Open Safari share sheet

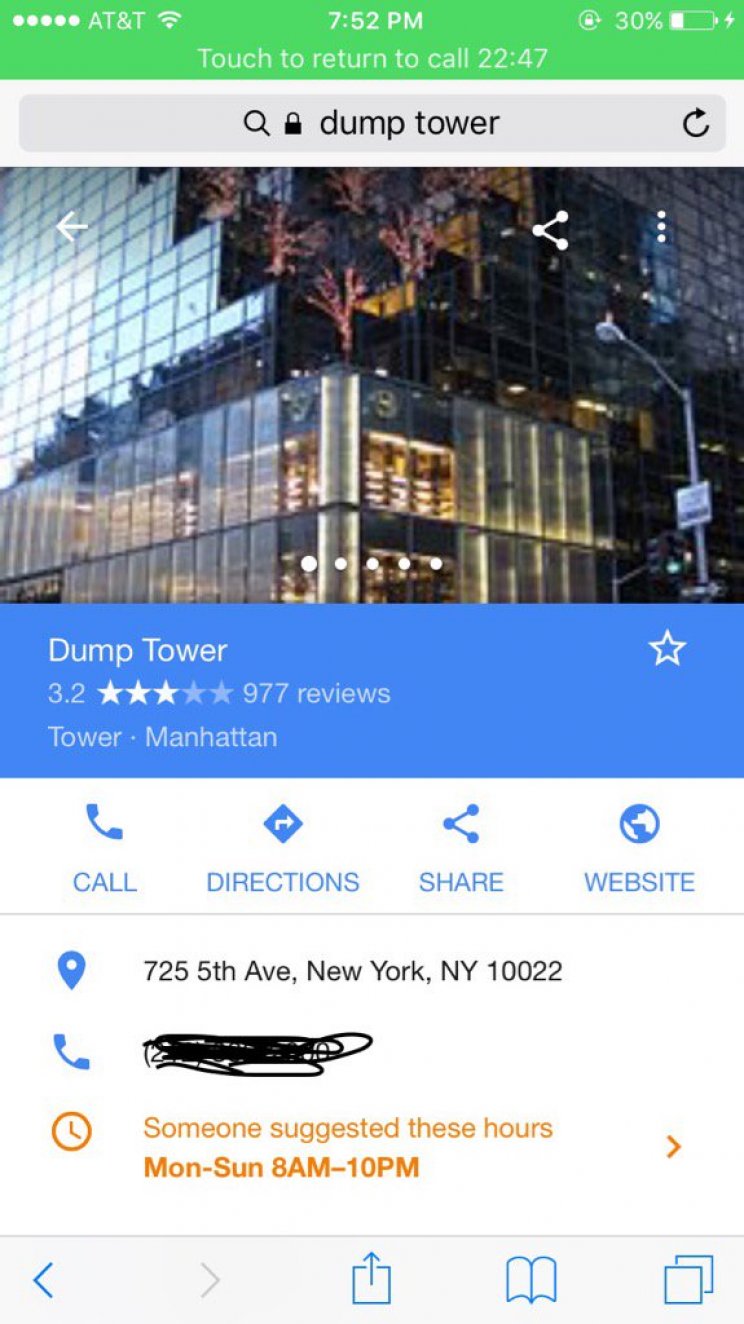371,1279
